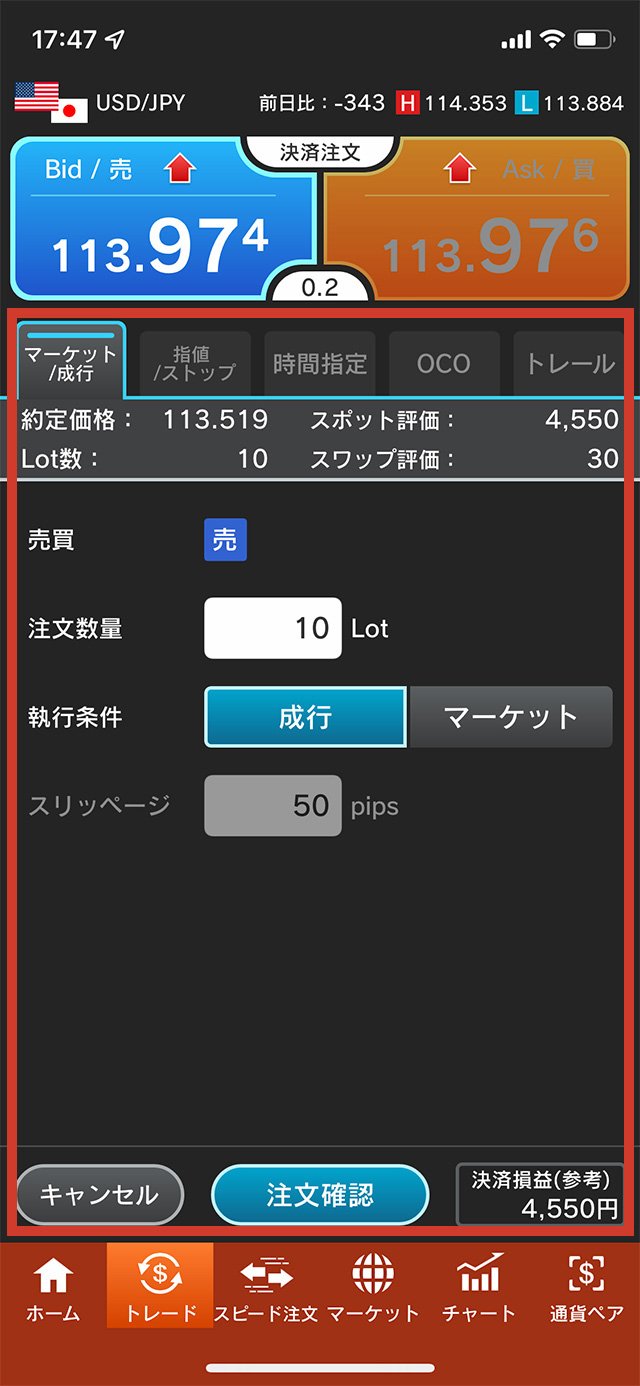Cancel the order with キャンセル
The image size is (640, 1386).
100,1194
